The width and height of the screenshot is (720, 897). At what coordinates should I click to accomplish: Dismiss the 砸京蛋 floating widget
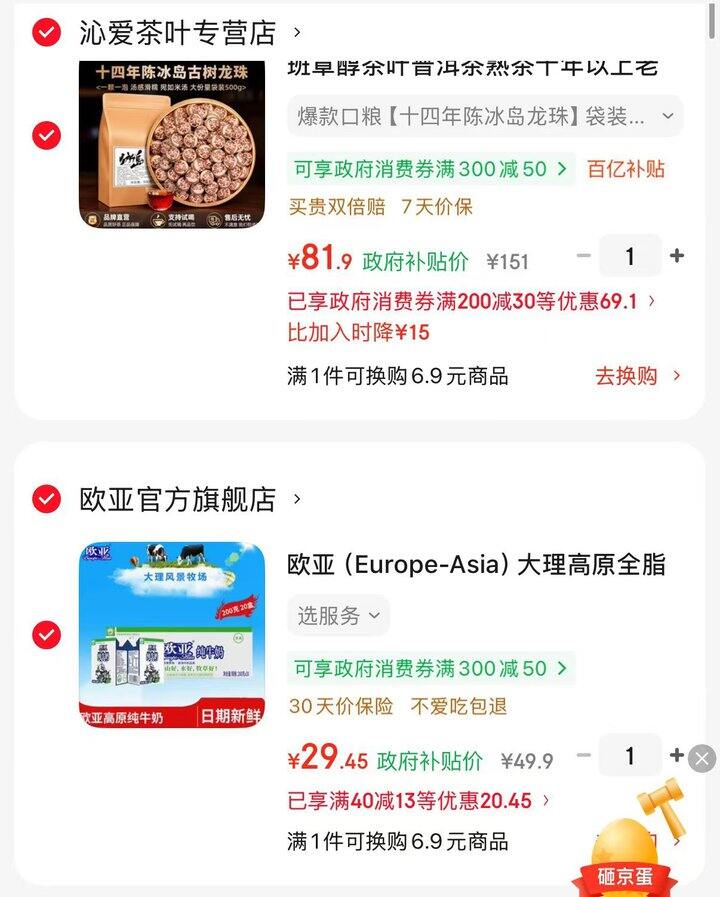click(x=702, y=759)
